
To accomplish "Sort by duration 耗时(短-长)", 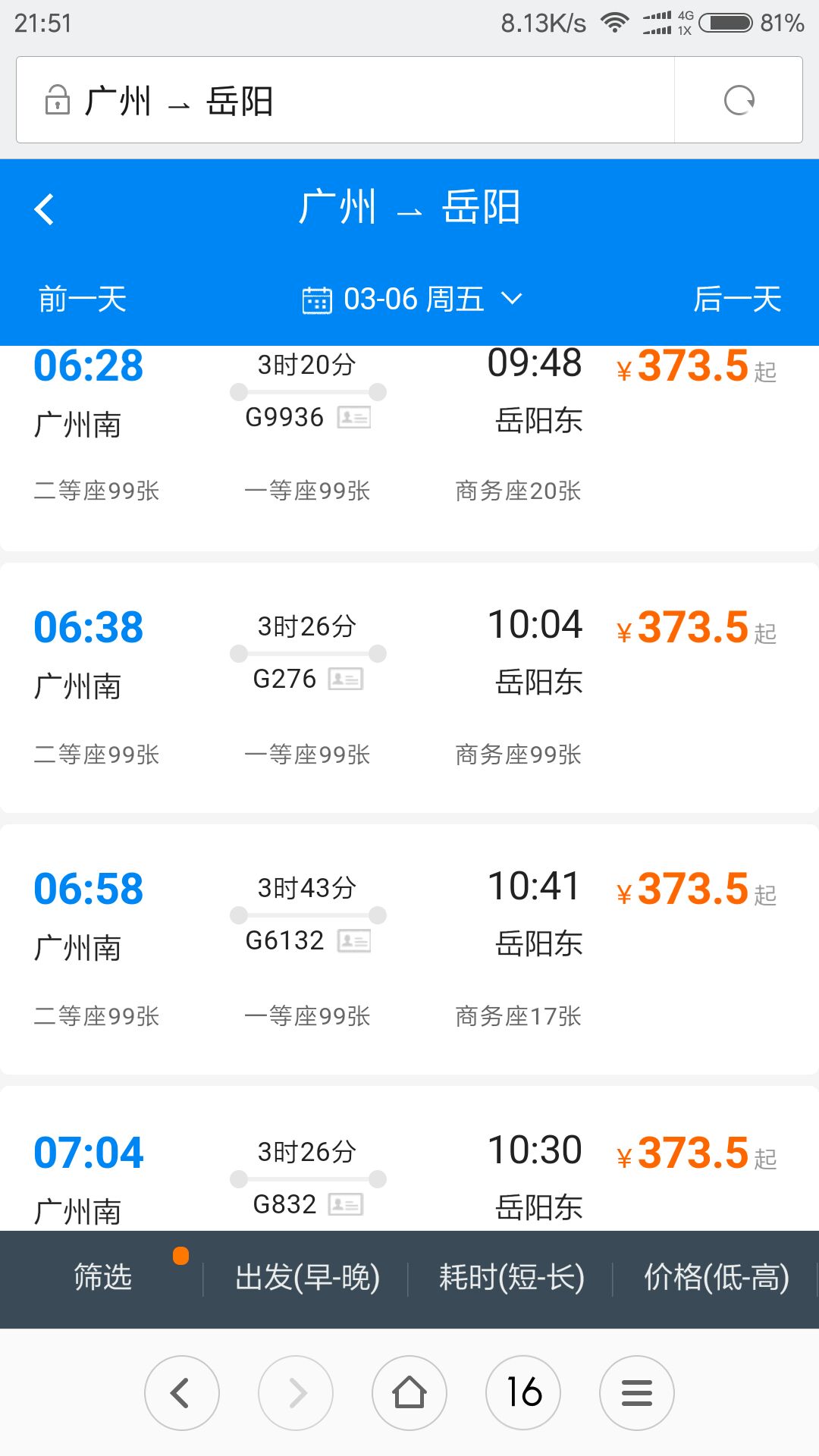I will [511, 1278].
